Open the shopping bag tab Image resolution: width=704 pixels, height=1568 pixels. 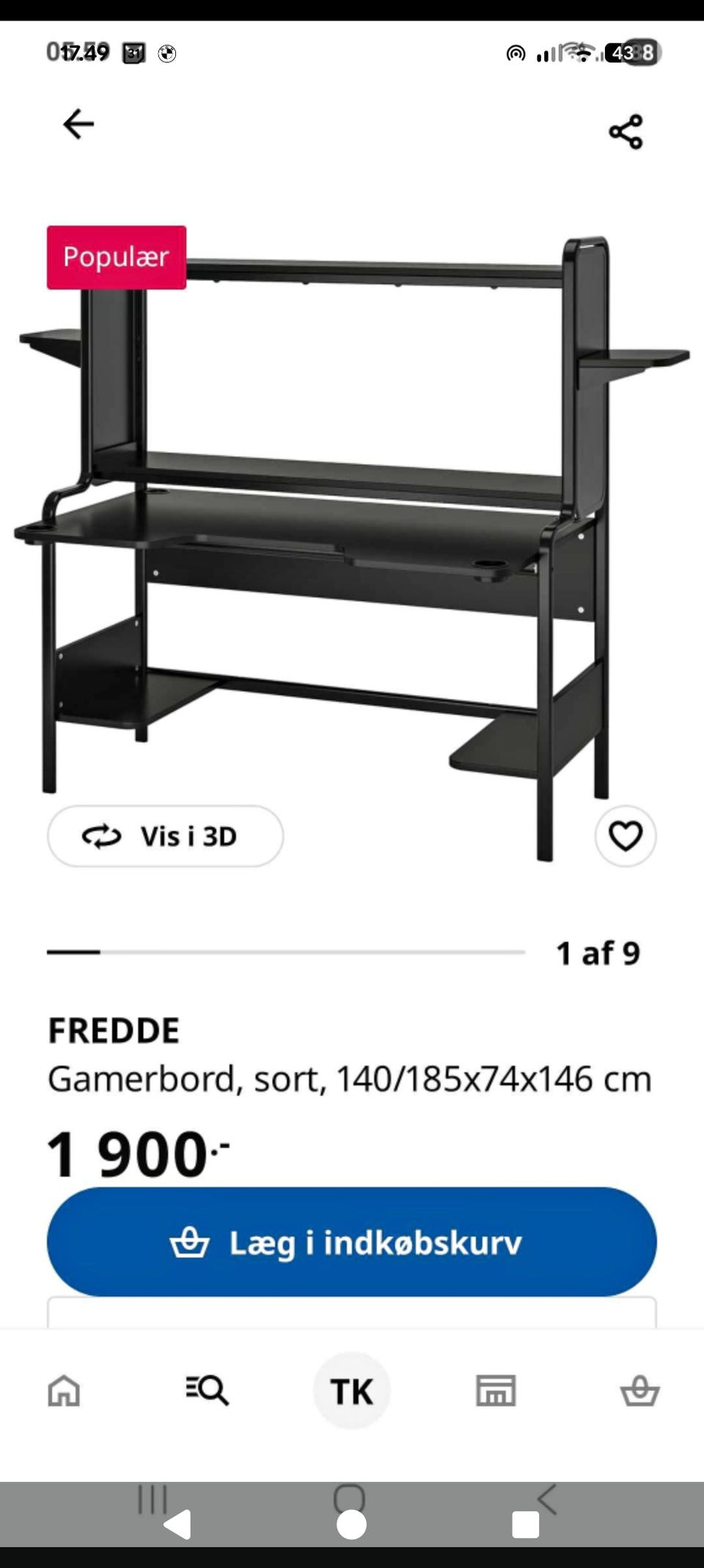pos(639,1390)
